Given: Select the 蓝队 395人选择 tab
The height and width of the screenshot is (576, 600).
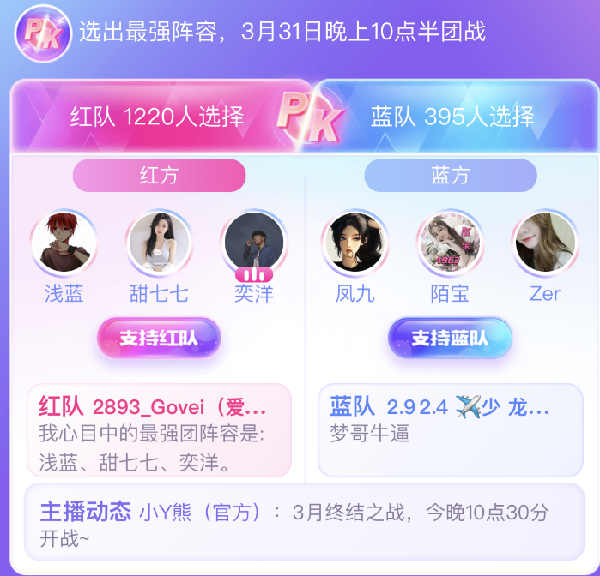Looking at the screenshot, I should tap(452, 116).
